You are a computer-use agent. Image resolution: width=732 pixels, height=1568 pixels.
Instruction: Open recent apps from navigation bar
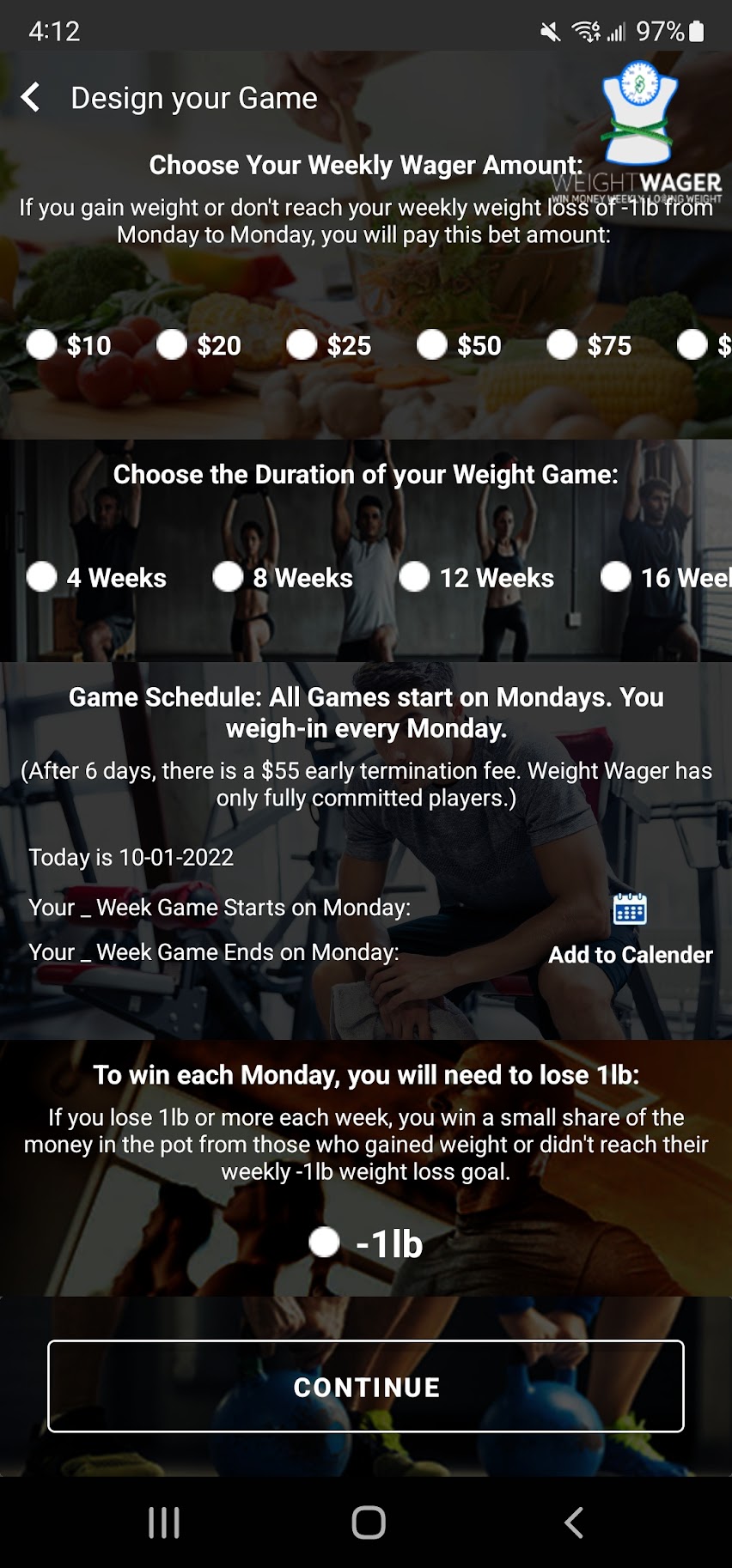tap(164, 1522)
